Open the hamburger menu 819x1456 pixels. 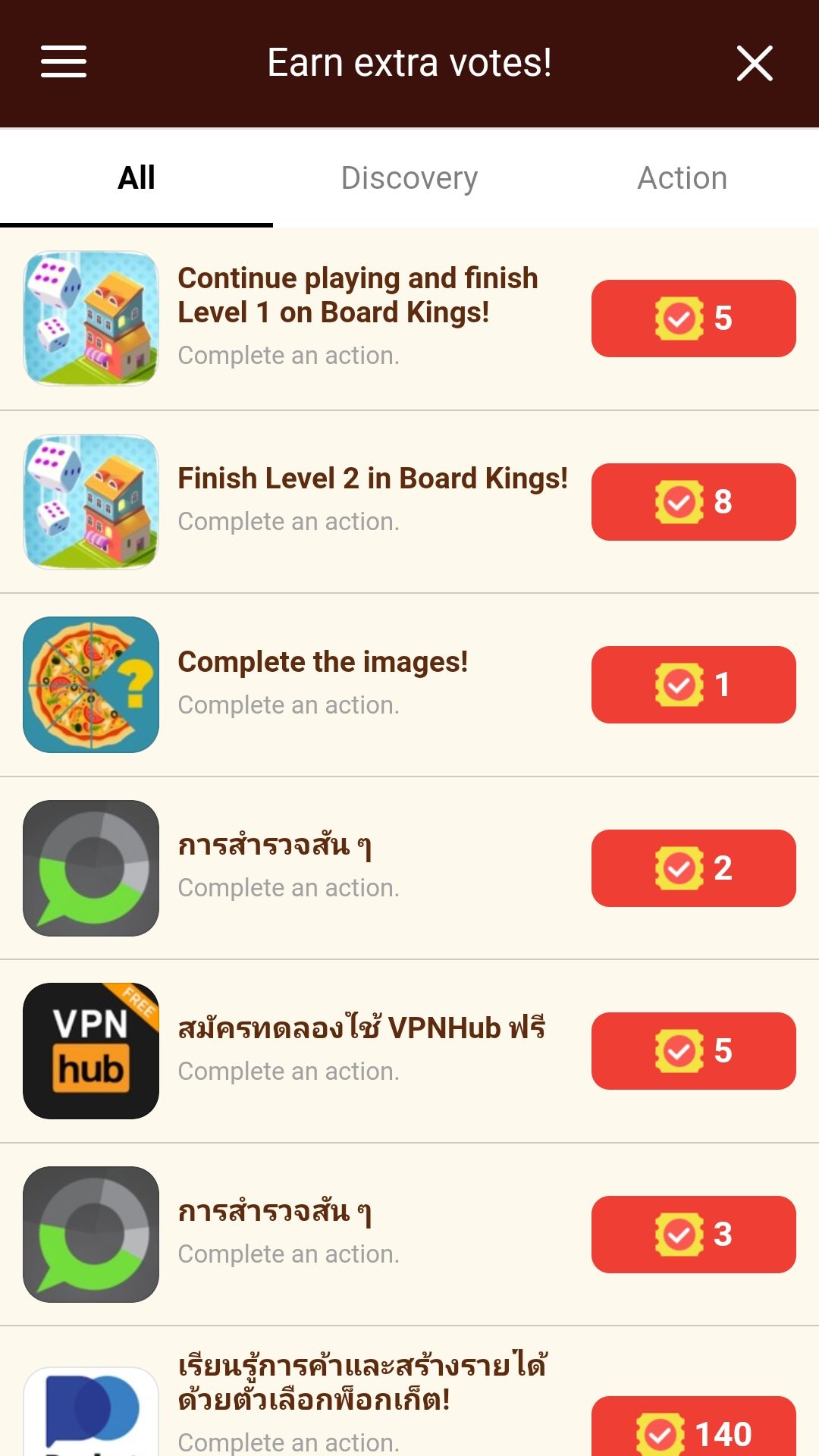[x=64, y=62]
